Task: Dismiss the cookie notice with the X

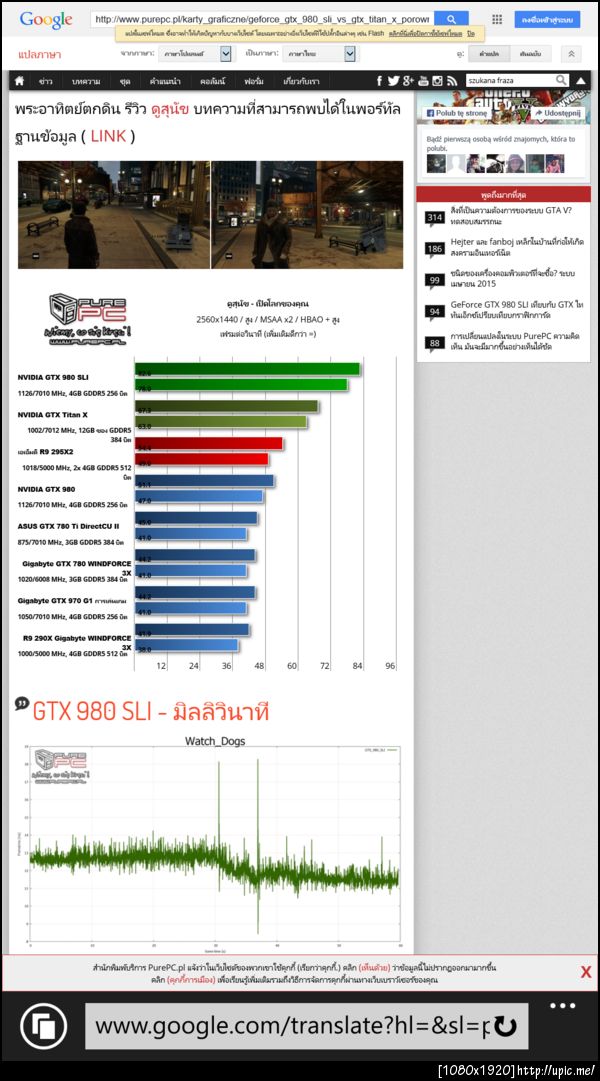Action: 586,972
